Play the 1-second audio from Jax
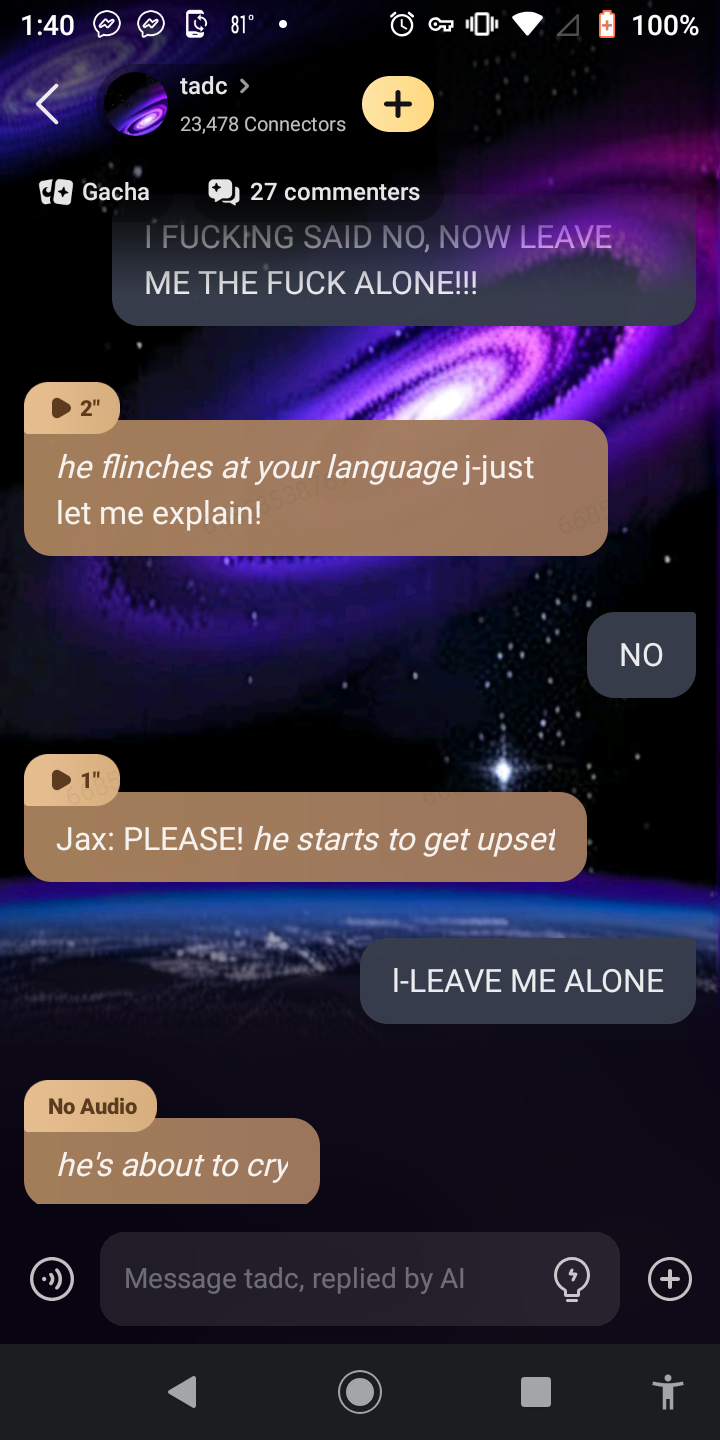The image size is (720, 1440). 72,780
